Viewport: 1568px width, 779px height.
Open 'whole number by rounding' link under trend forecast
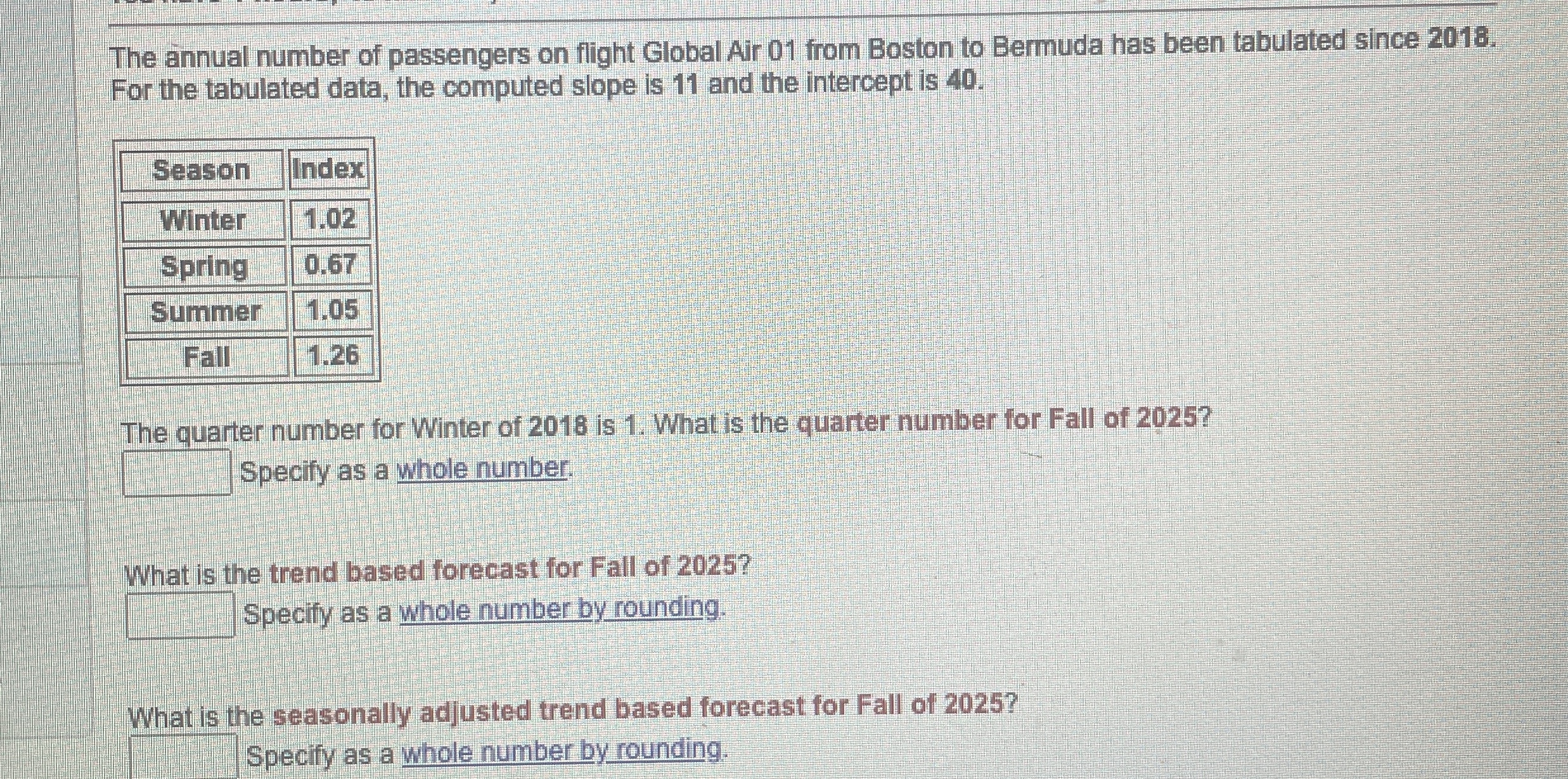[x=560, y=609]
